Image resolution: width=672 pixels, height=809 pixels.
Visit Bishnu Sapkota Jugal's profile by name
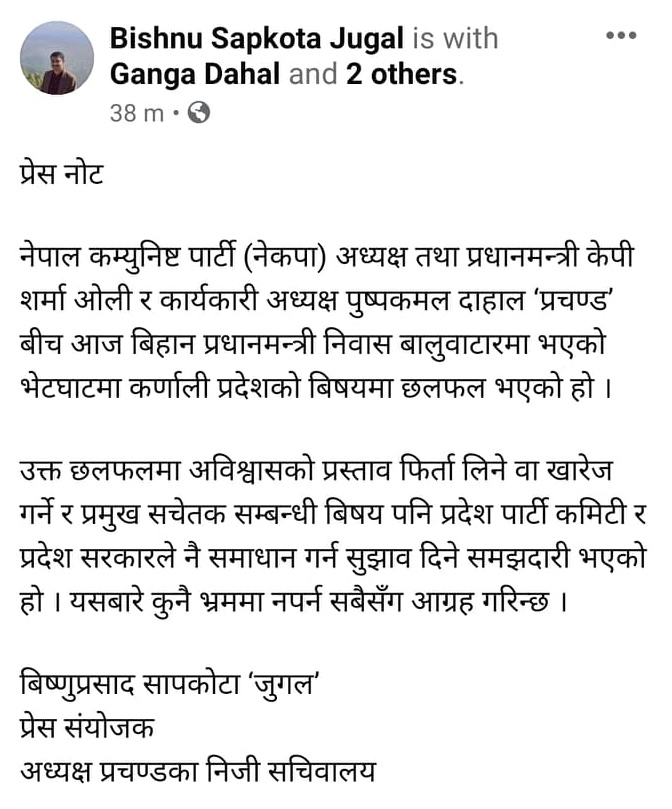click(x=257, y=39)
